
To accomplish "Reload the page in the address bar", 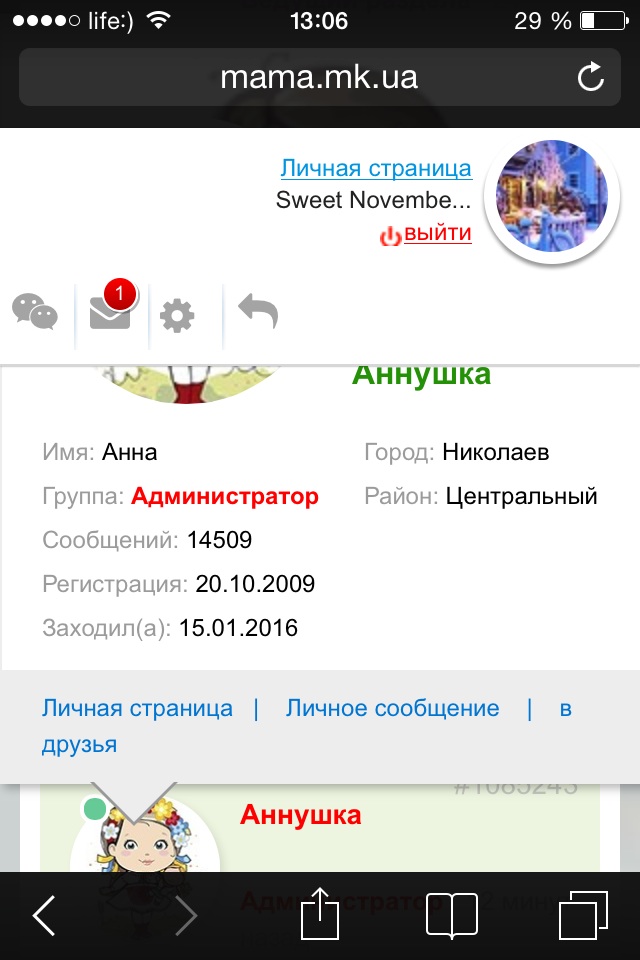I will (591, 77).
